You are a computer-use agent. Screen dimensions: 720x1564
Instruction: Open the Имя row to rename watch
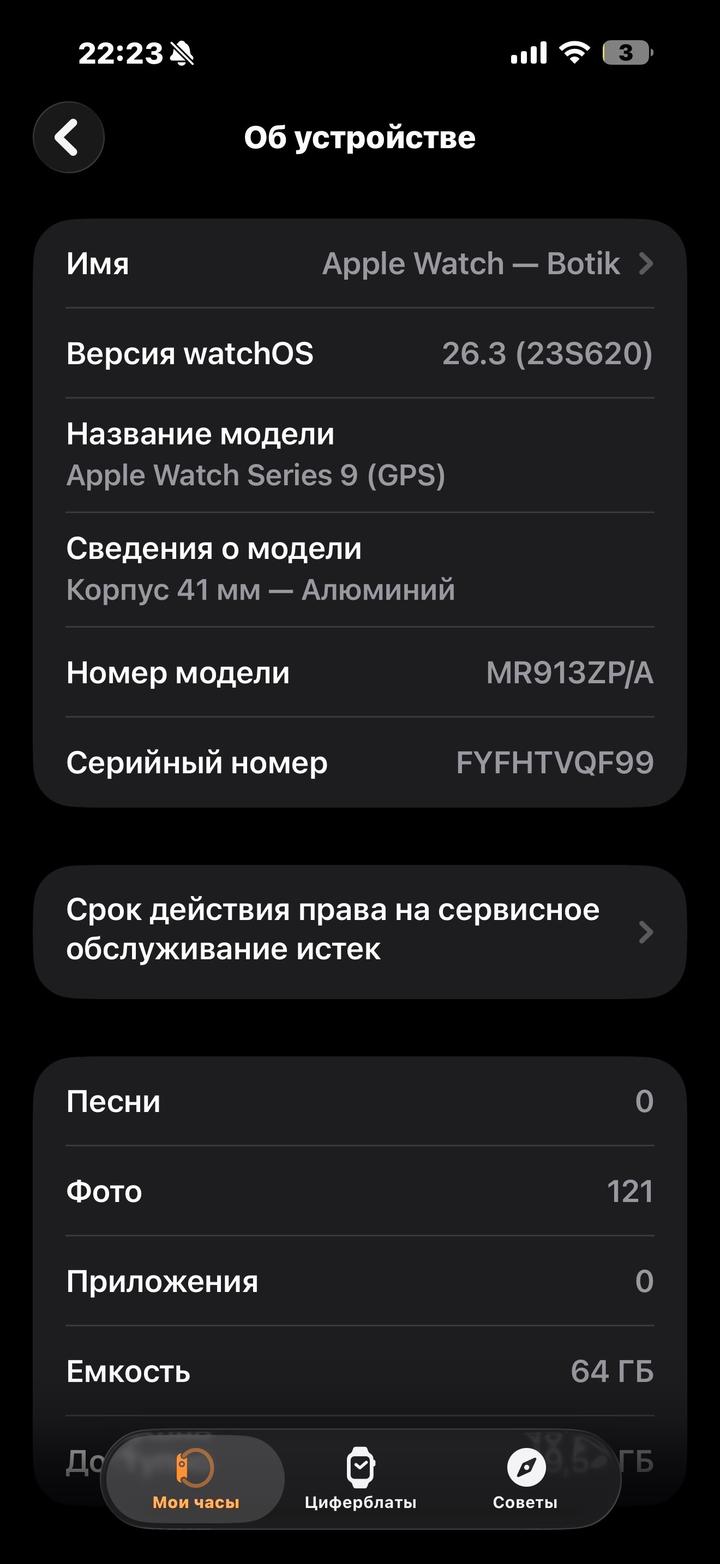point(360,264)
